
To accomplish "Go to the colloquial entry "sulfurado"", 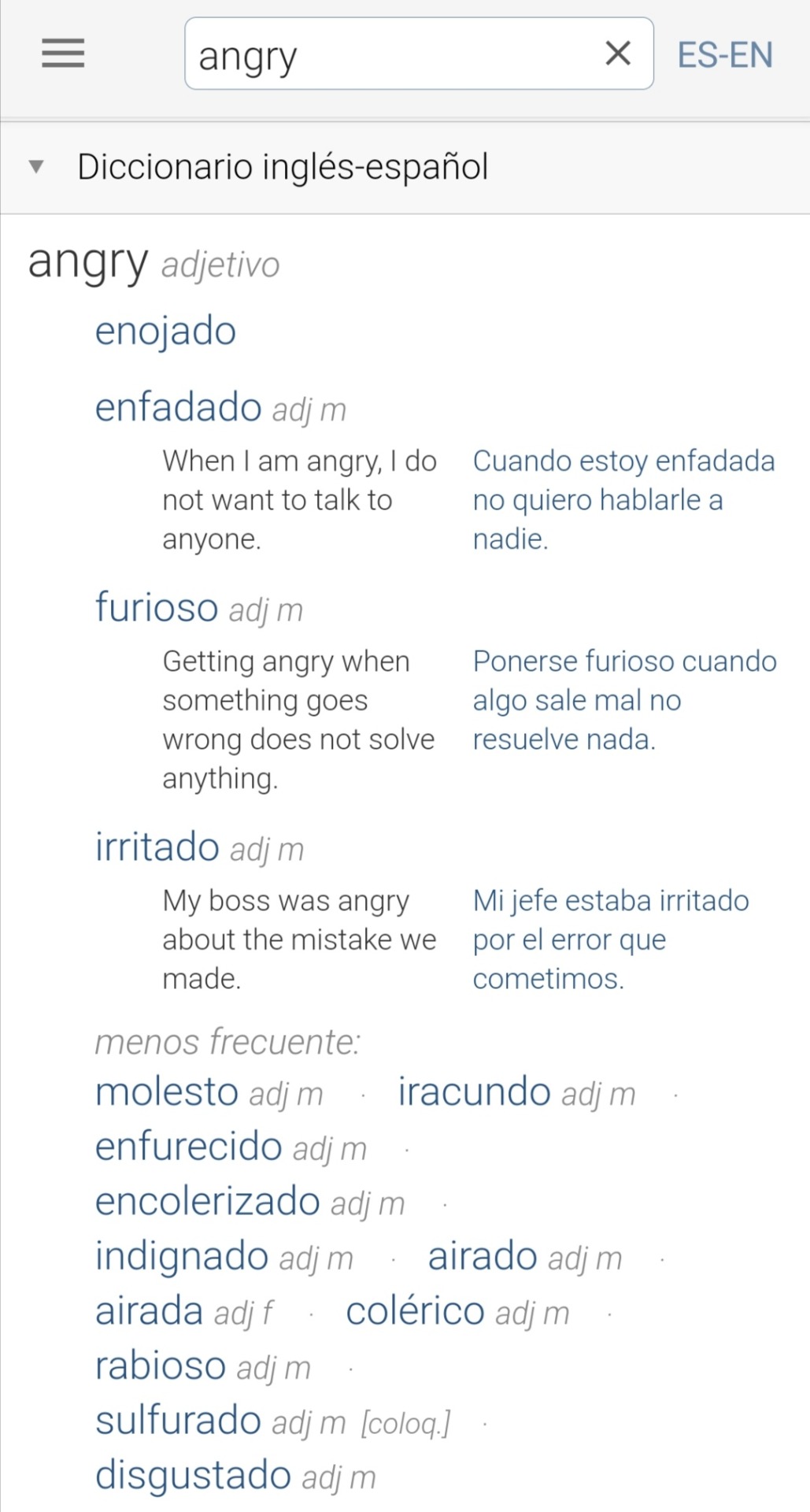I will 178,1421.
